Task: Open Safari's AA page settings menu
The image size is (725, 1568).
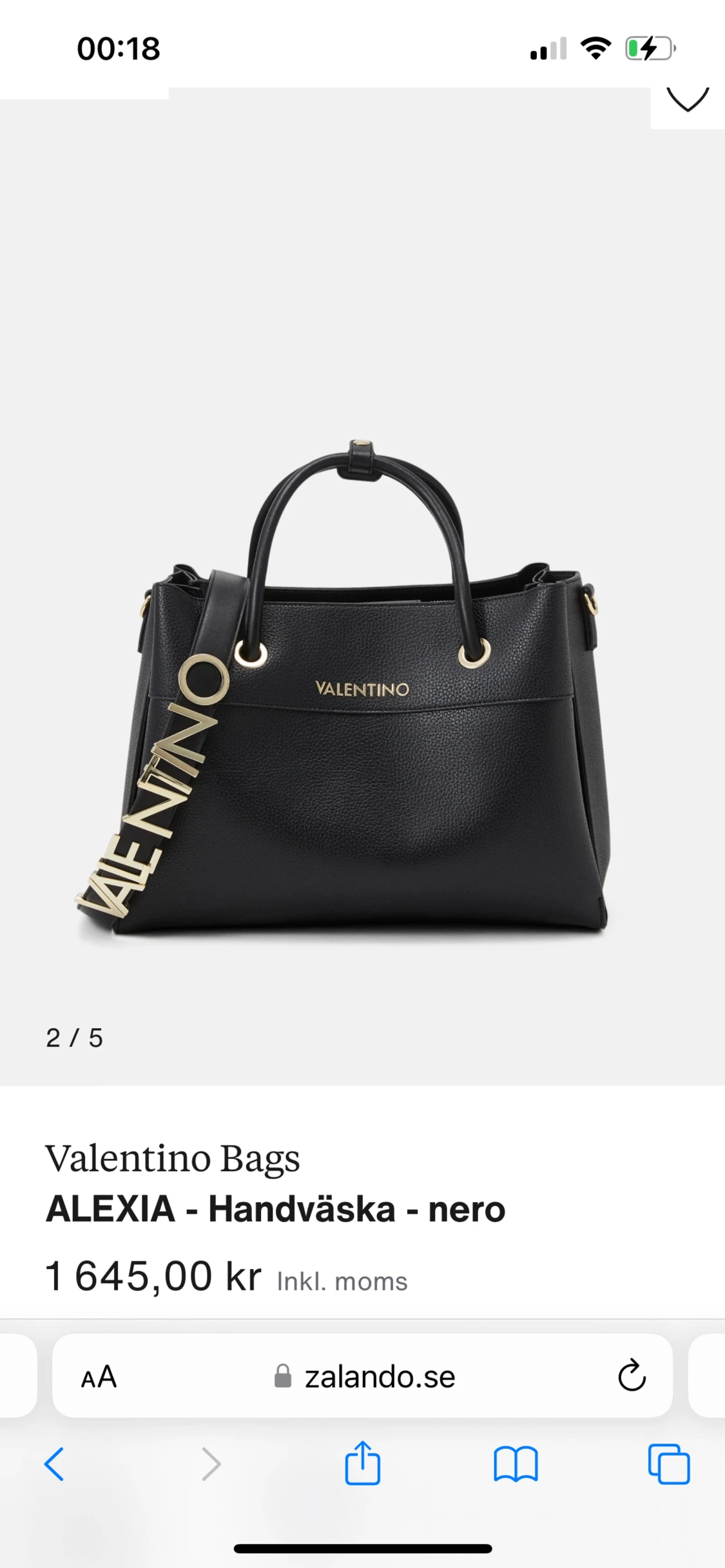Action: [99, 1377]
